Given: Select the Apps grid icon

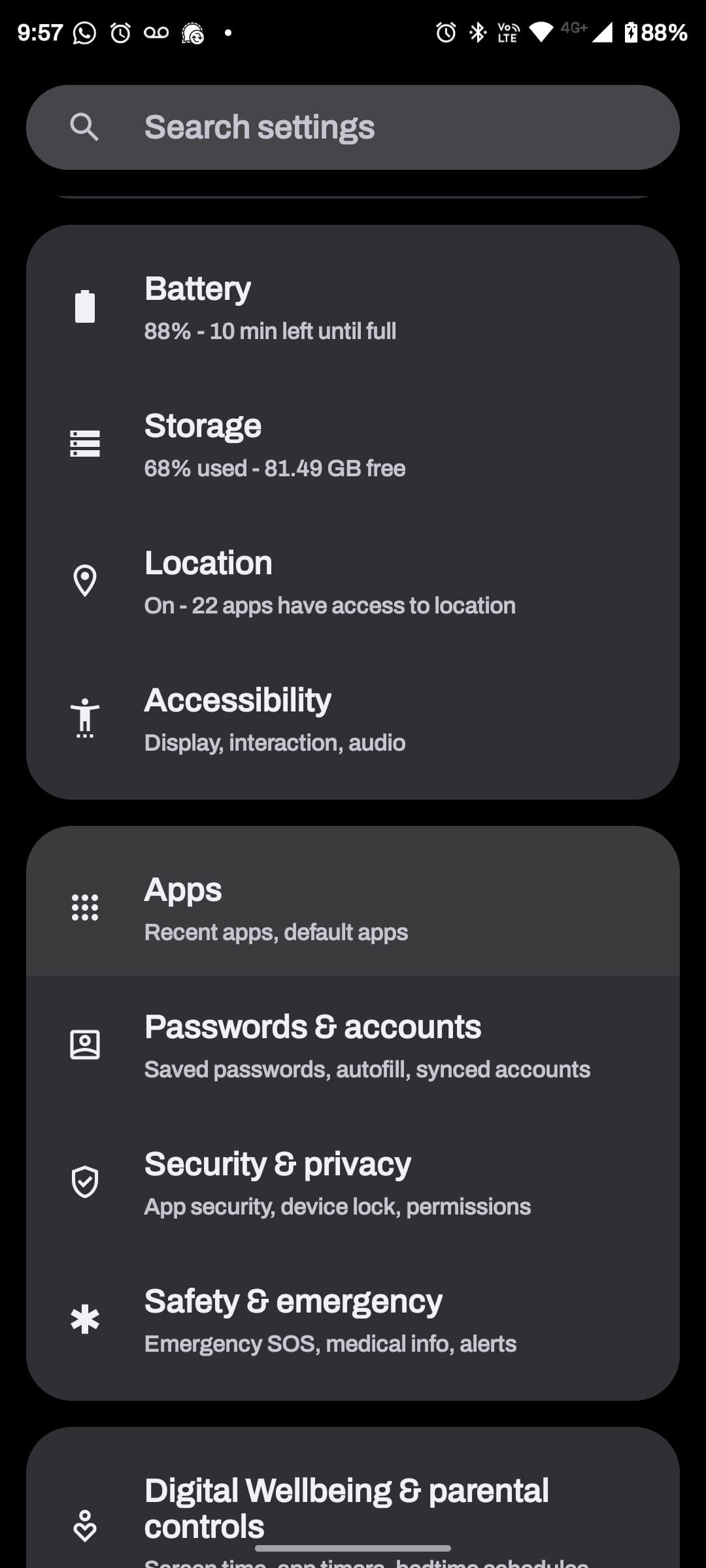Looking at the screenshot, I should tap(86, 907).
